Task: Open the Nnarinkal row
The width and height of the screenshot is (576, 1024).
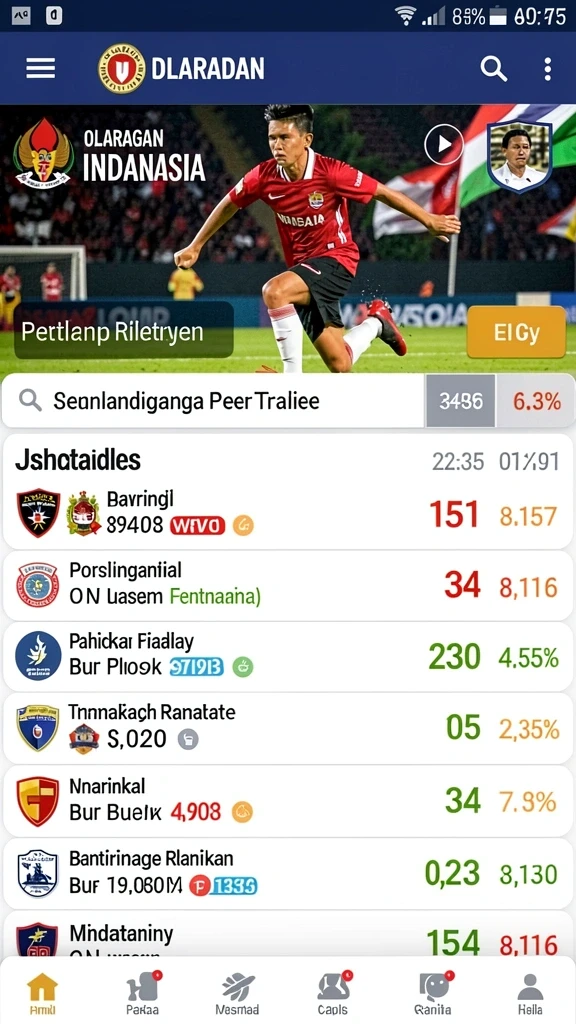Action: [288, 801]
